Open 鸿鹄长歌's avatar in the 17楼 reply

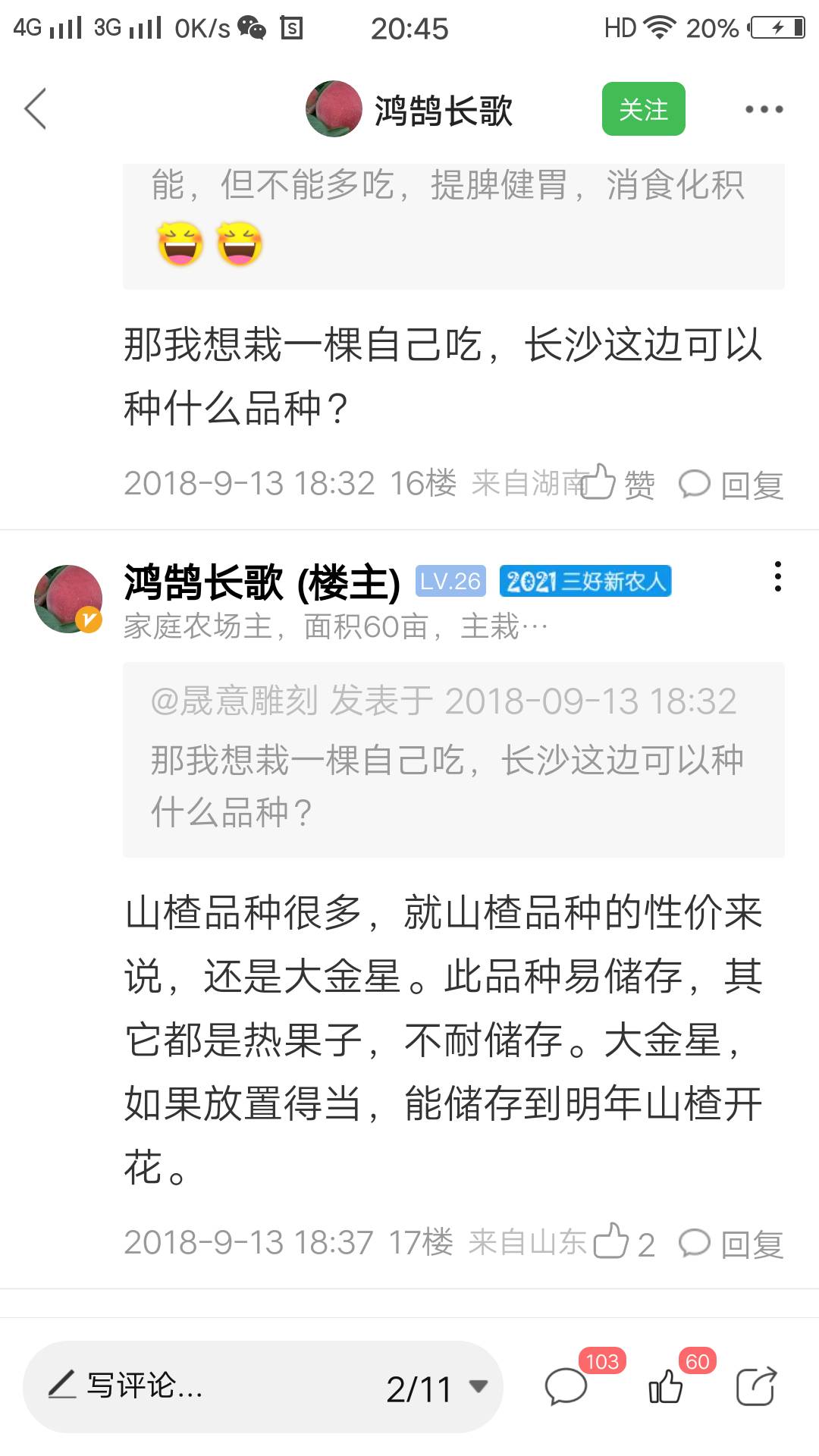[x=68, y=598]
